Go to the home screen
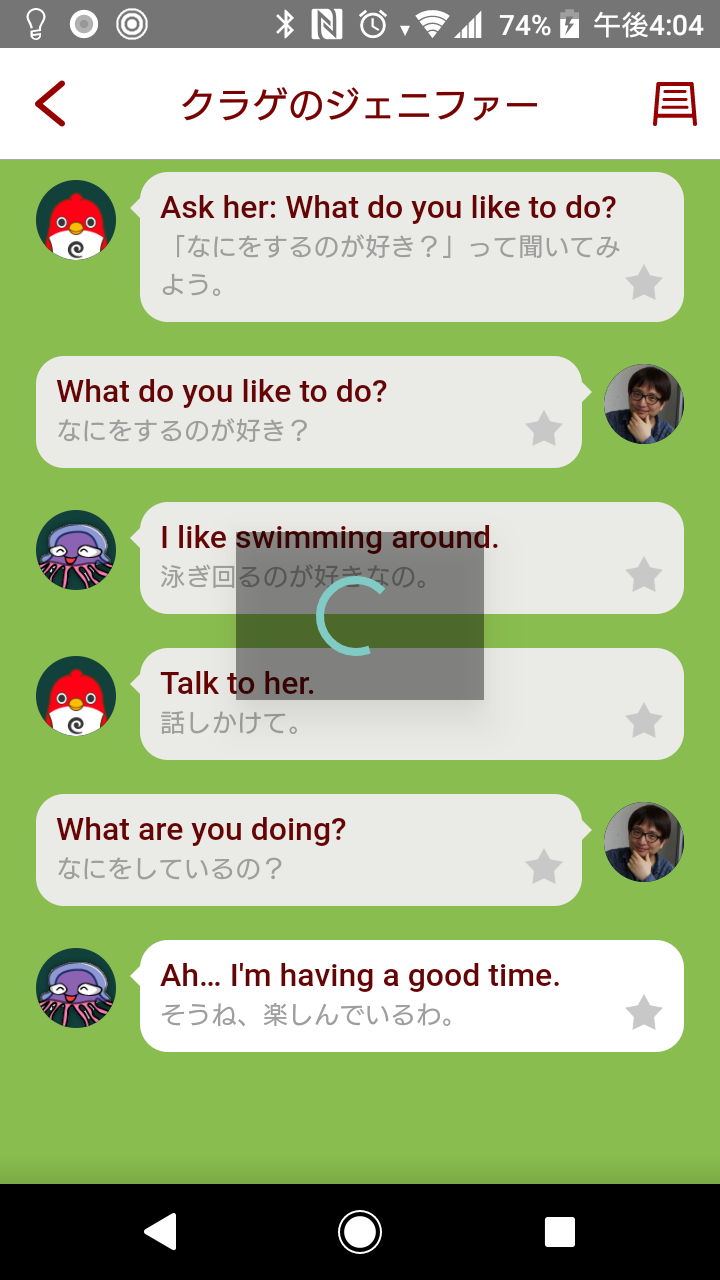Image resolution: width=720 pixels, height=1280 pixels. tap(360, 1232)
